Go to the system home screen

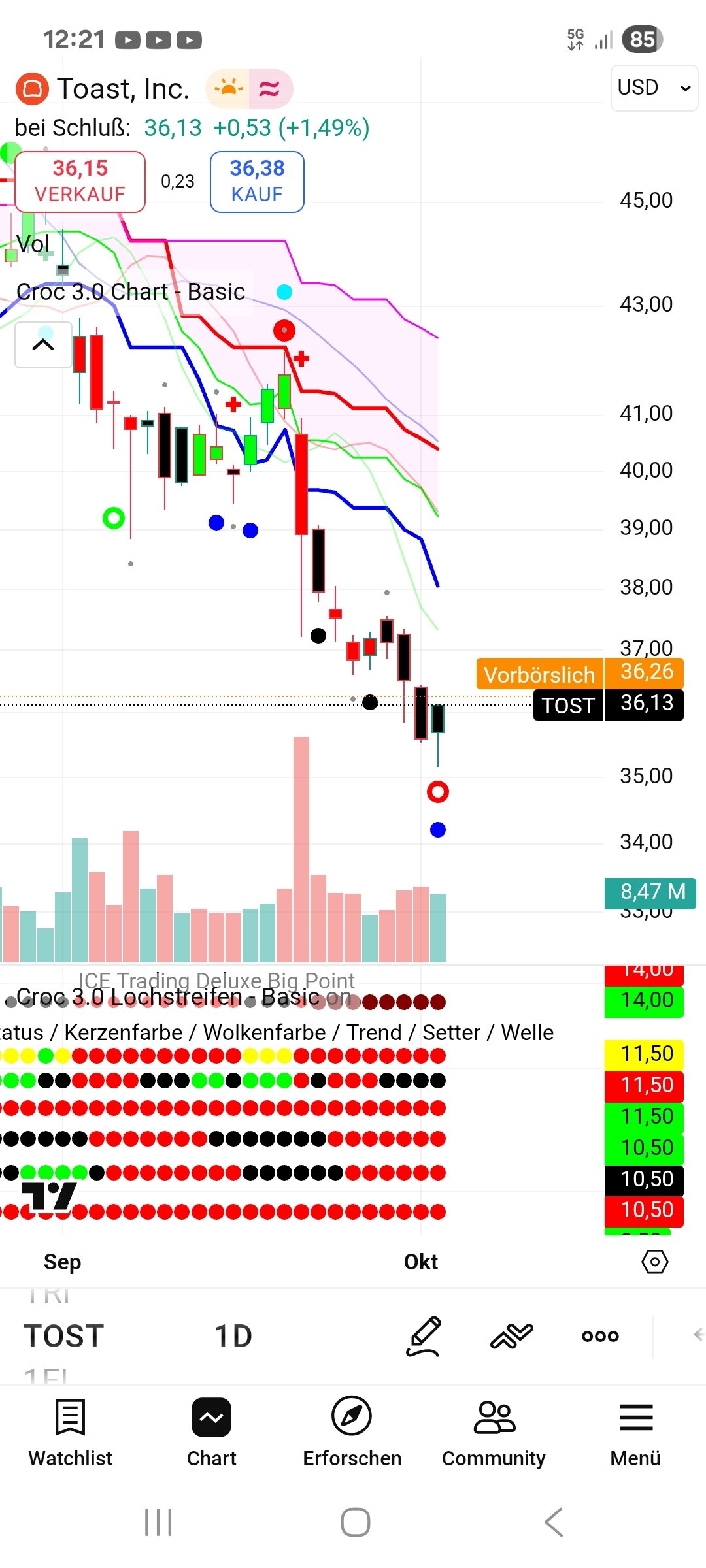click(x=355, y=1522)
